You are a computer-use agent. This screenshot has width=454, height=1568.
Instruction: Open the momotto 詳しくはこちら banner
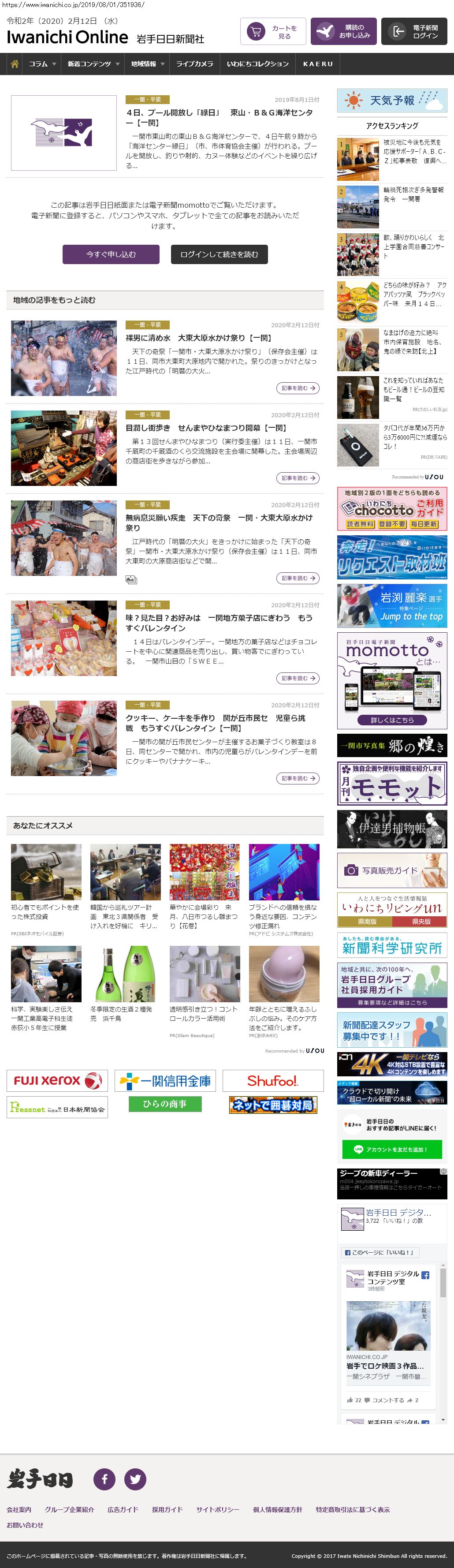392,720
